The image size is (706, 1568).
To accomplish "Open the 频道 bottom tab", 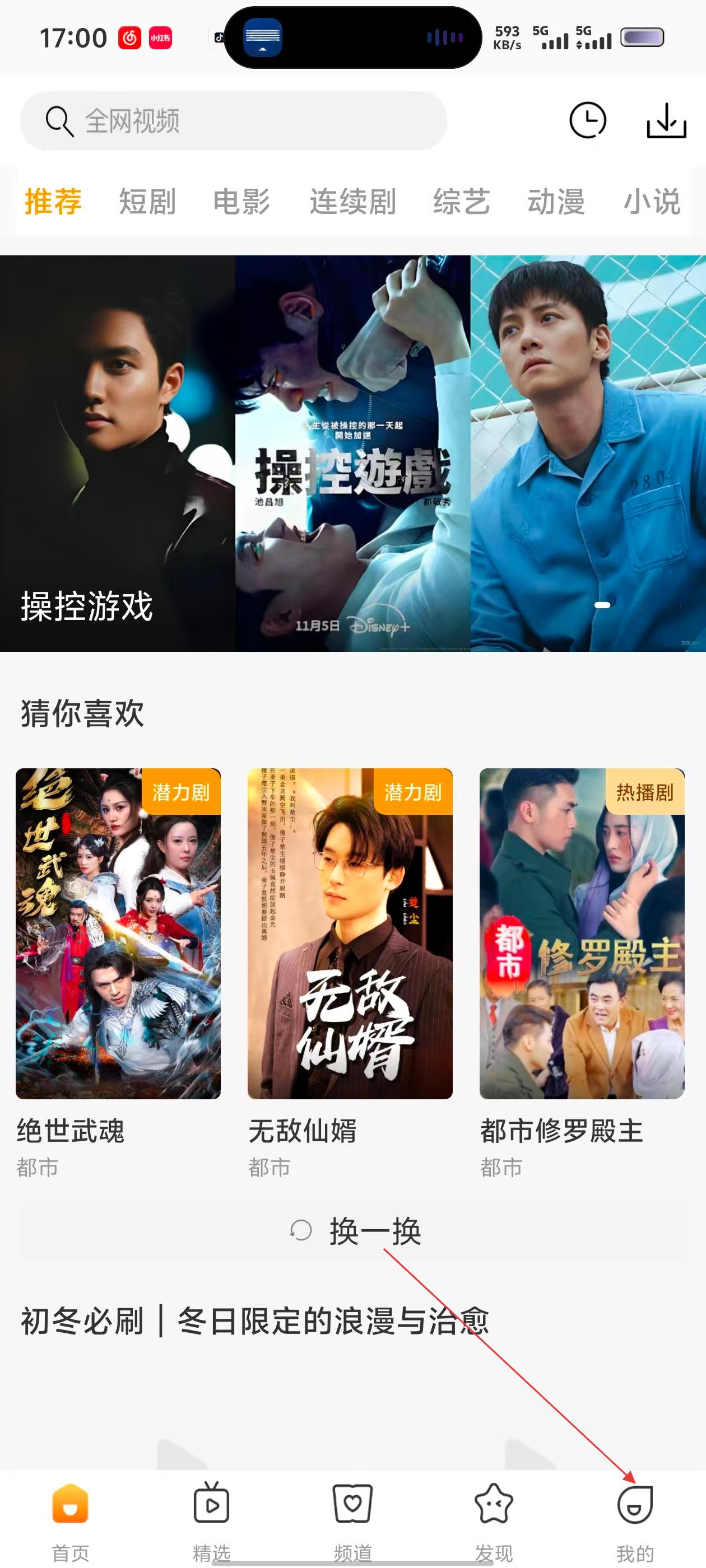I will 352,1519.
